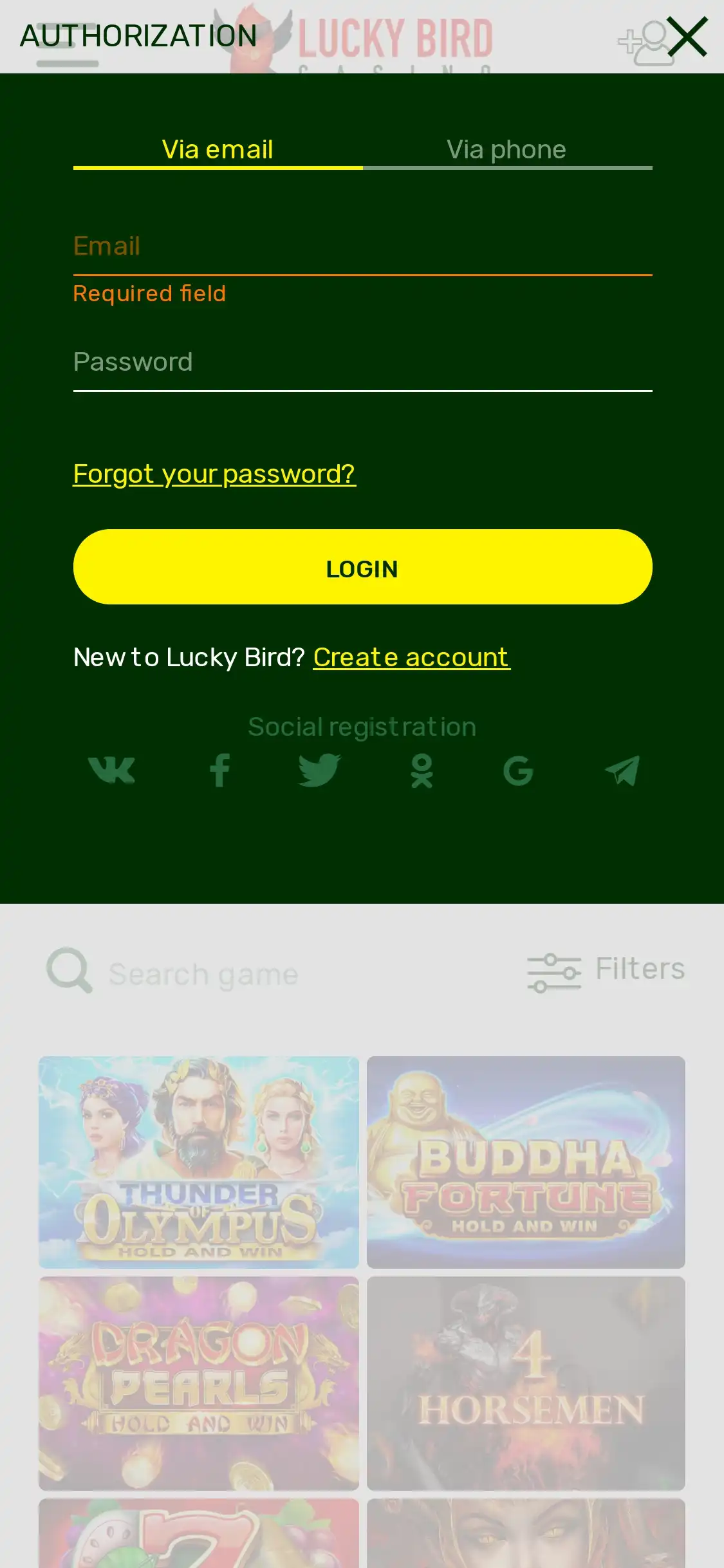Sign in with Google icon

pos(518,770)
